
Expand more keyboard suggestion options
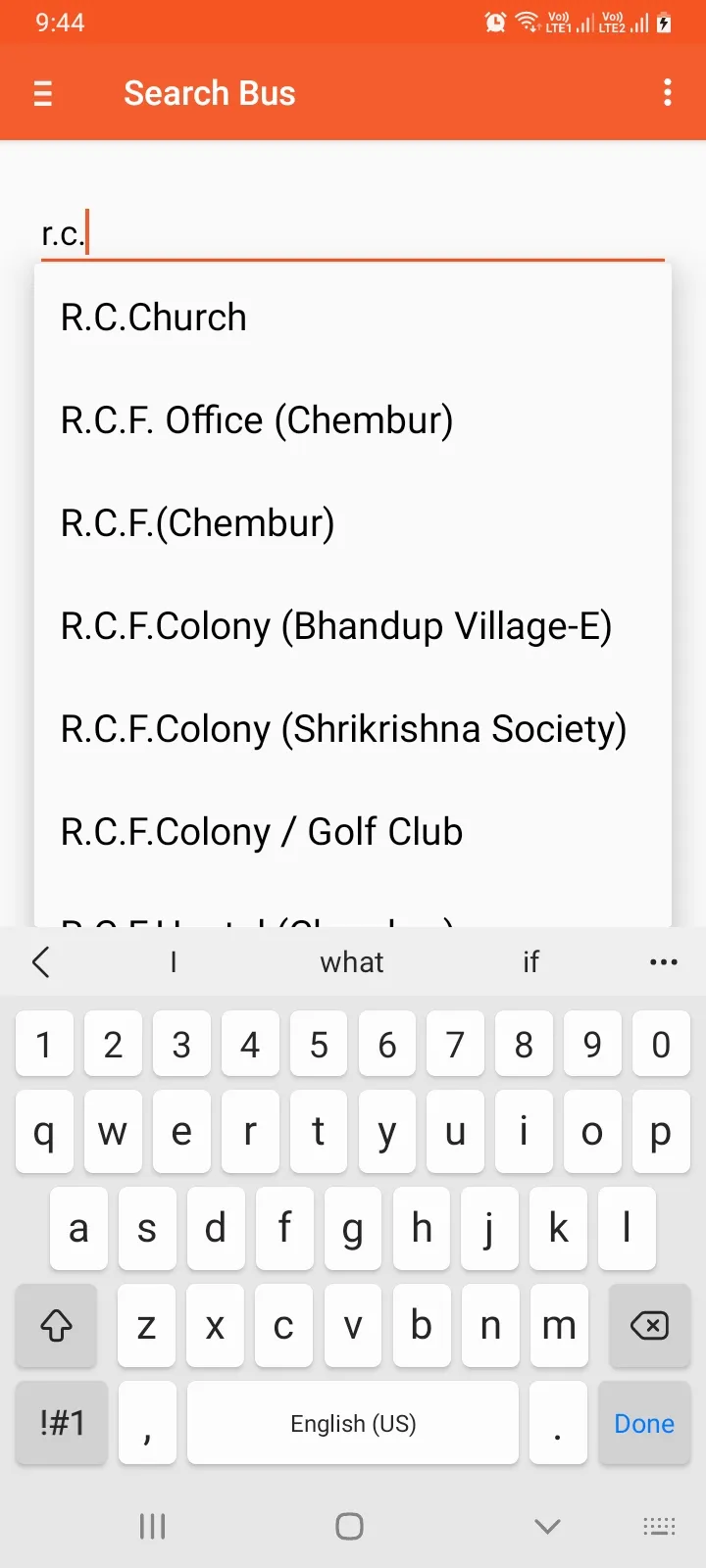click(x=664, y=962)
